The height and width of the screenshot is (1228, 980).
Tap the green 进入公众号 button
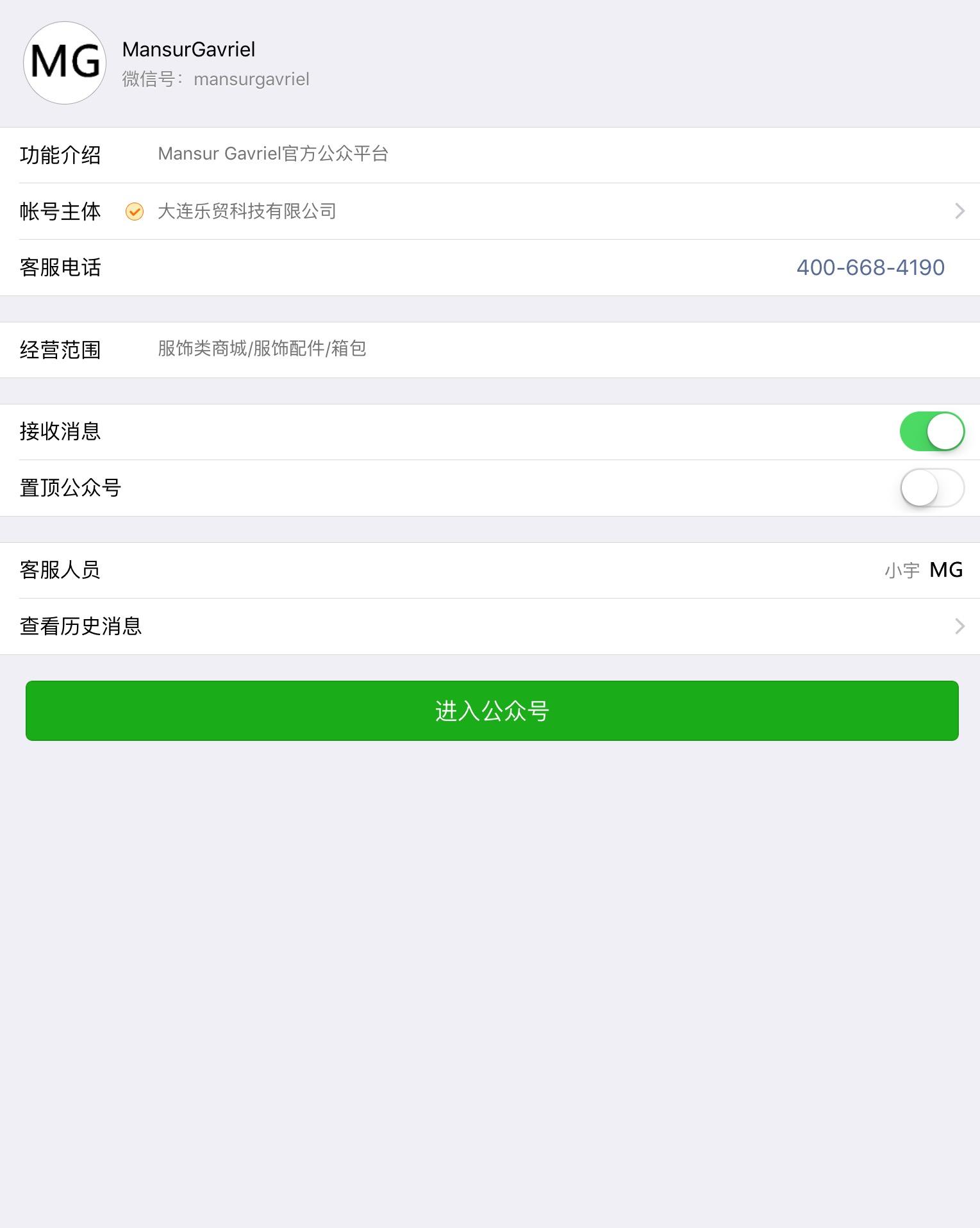click(x=492, y=711)
